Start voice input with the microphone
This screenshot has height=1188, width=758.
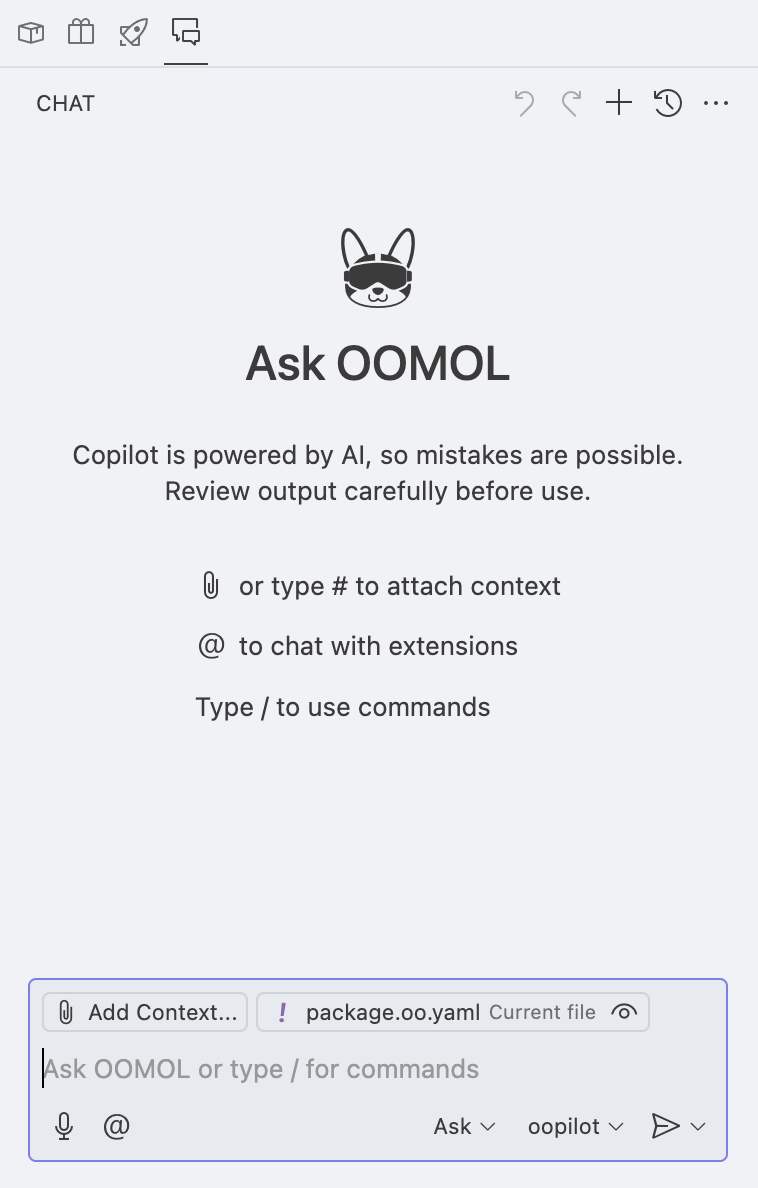coord(64,1127)
